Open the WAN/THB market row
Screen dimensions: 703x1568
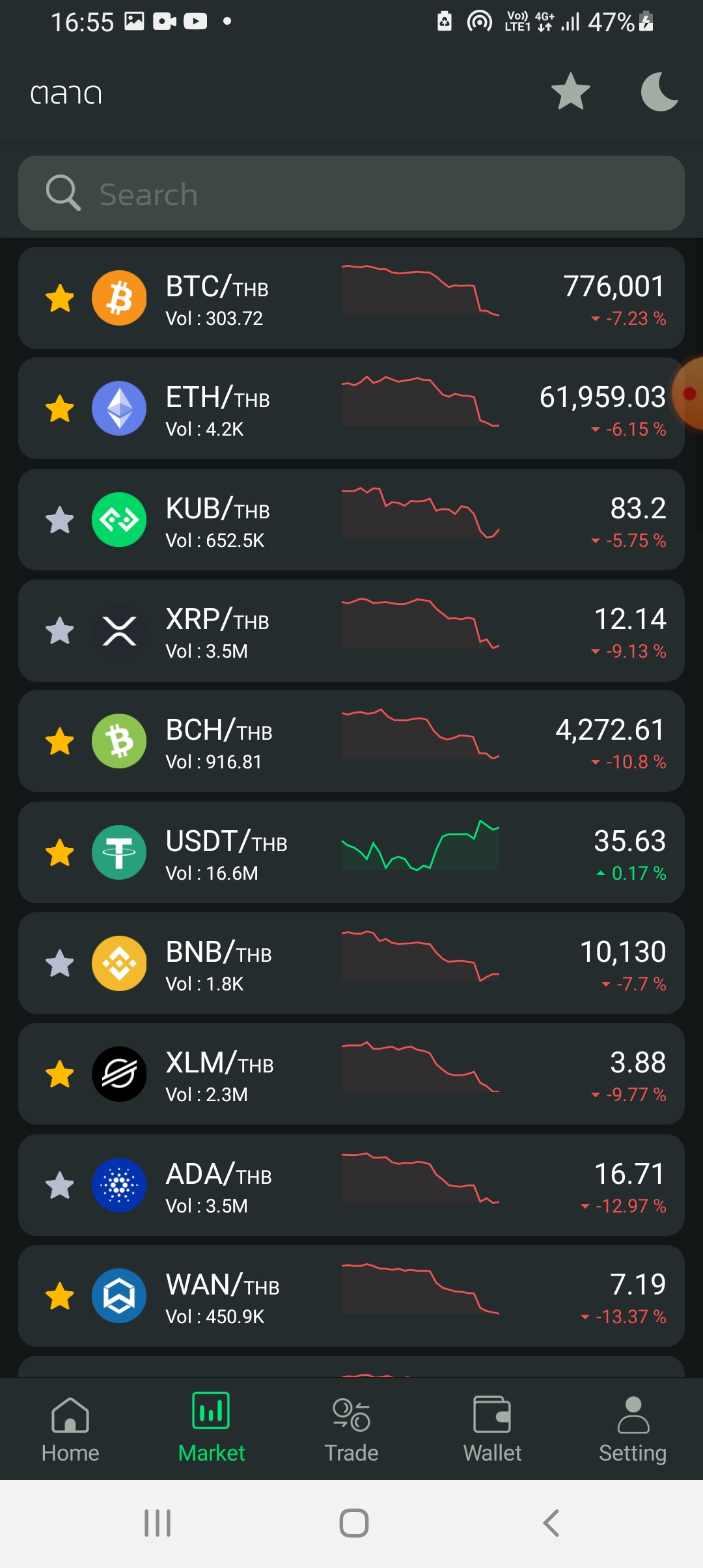pos(351,1296)
